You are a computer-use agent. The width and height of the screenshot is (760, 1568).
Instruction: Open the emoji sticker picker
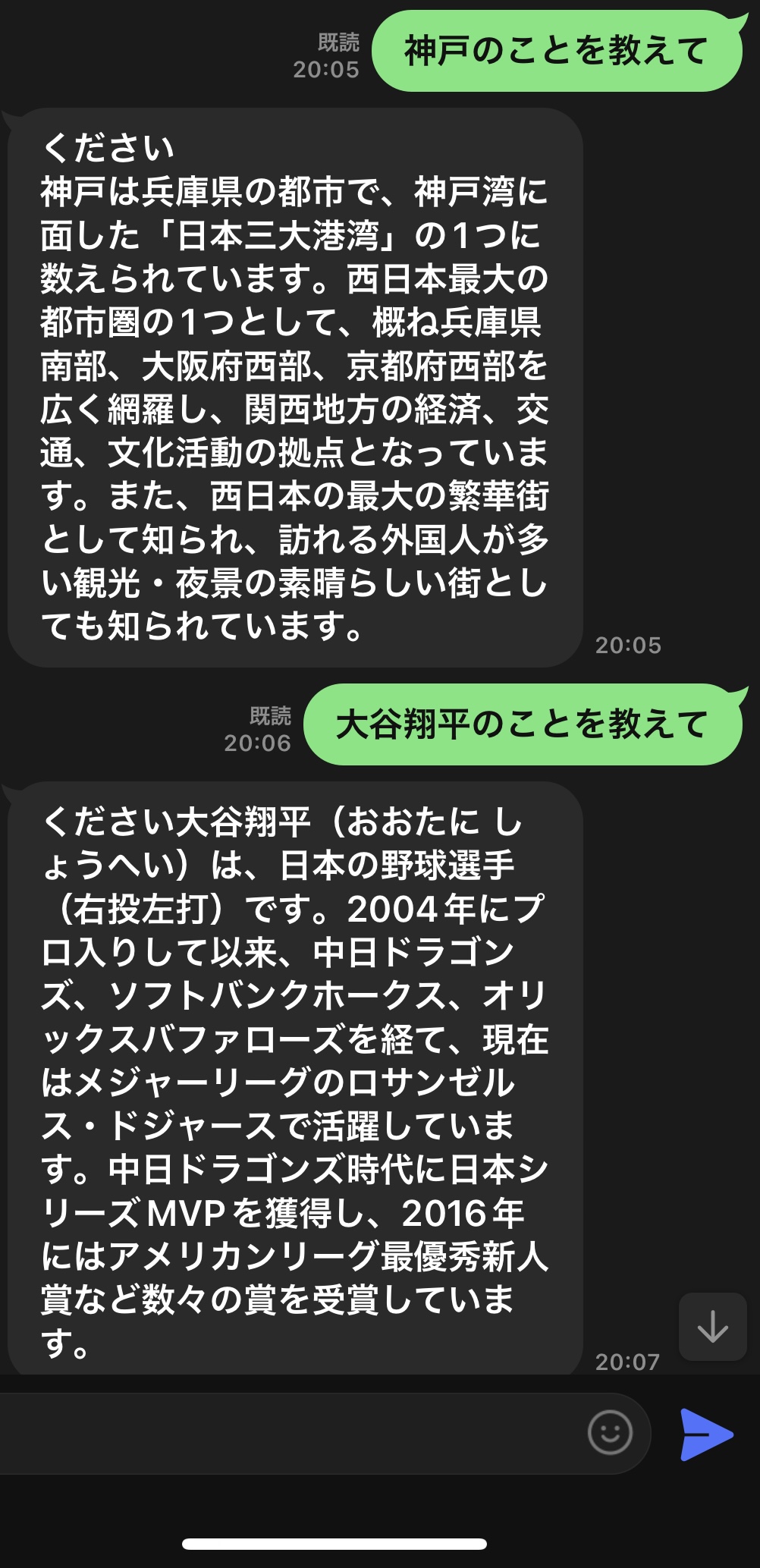pyautogui.click(x=610, y=1433)
